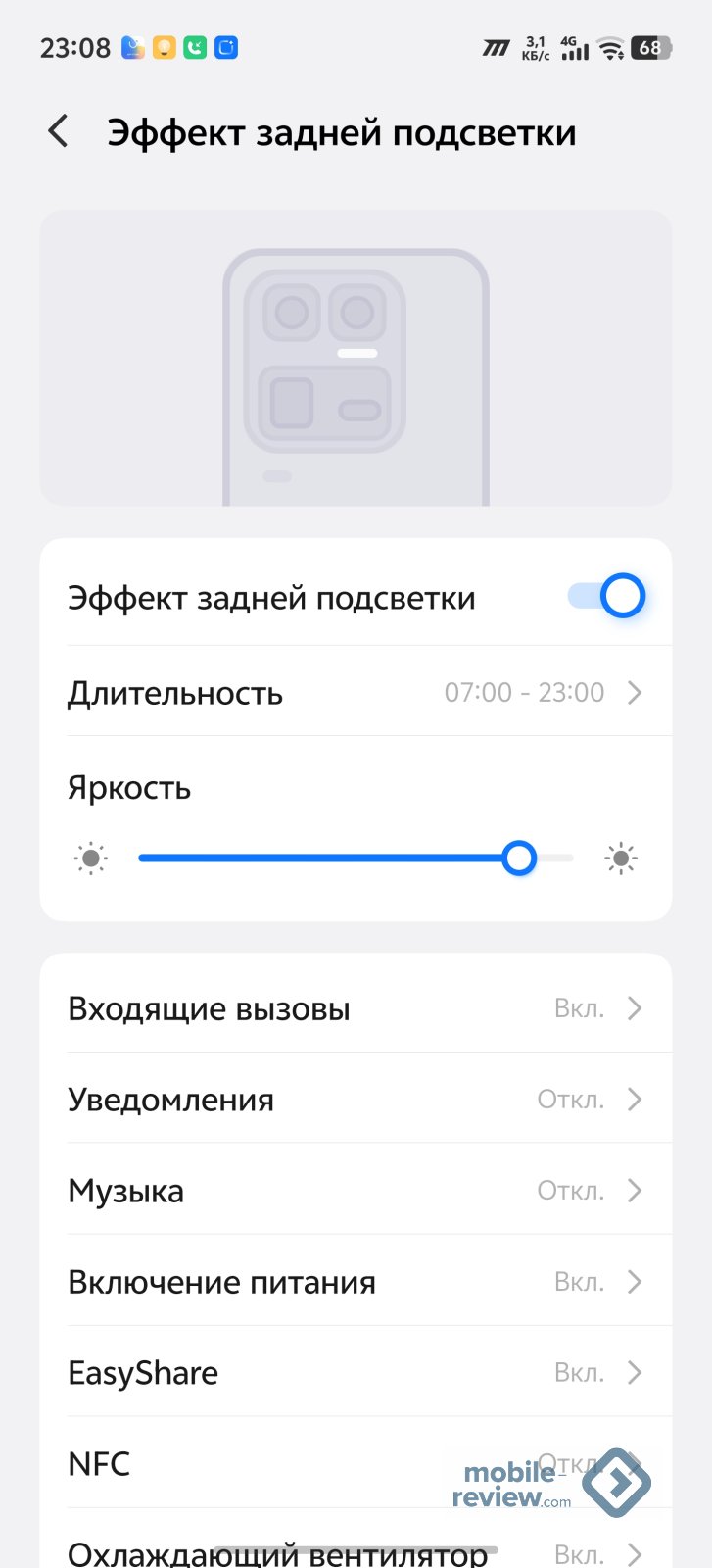Image resolution: width=712 pixels, height=1568 pixels.
Task: Open Уведомления light effect settings
Action: (356, 1100)
